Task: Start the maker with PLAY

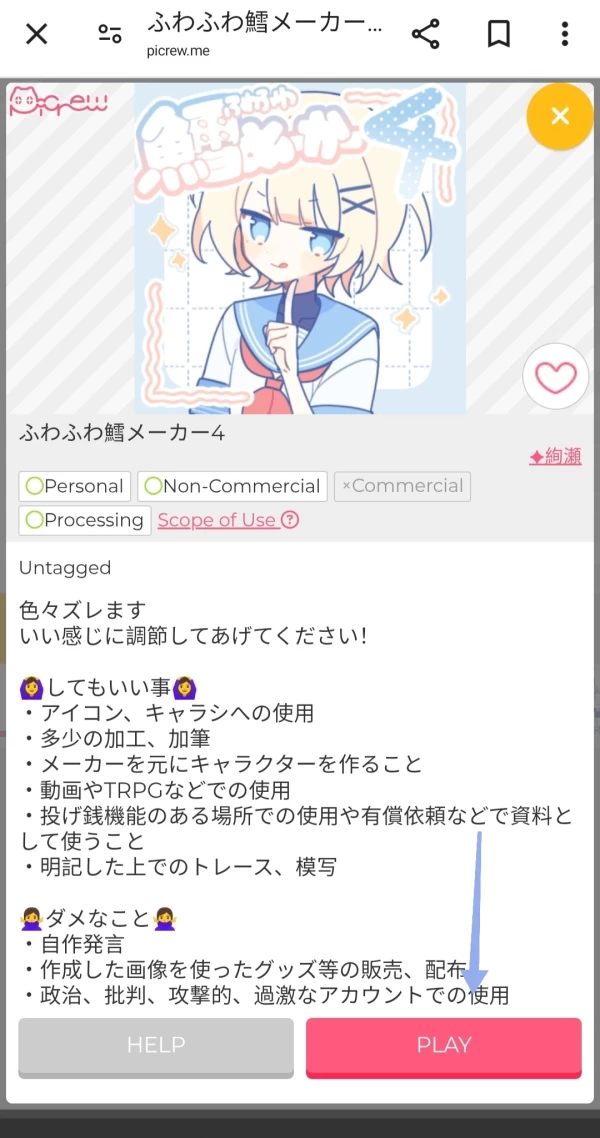Action: pos(443,1046)
